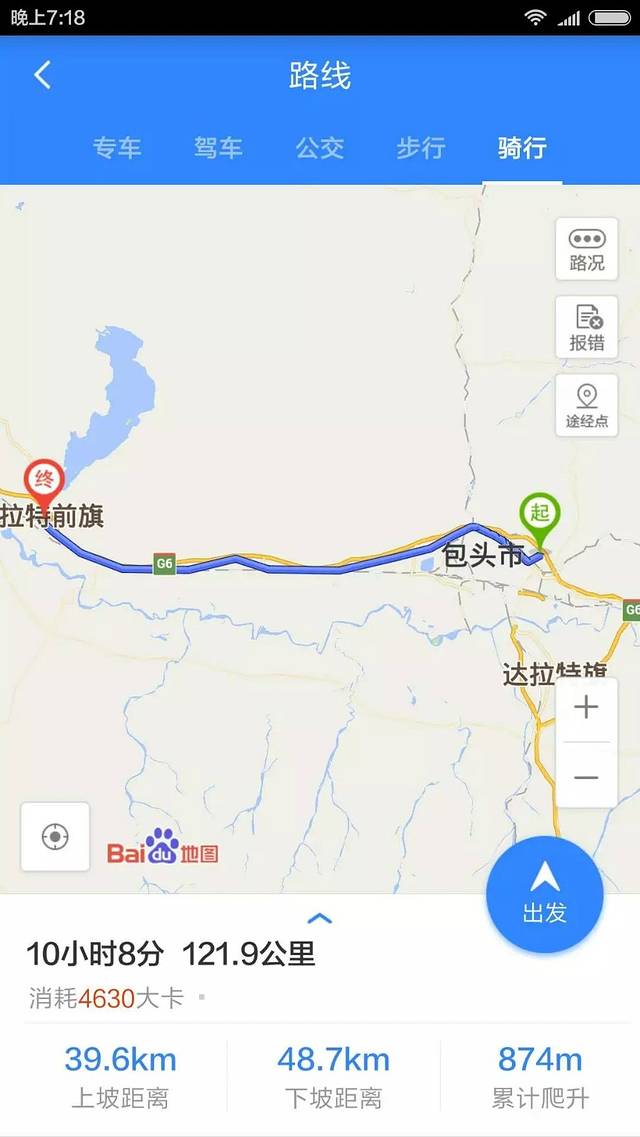Screen dimensions: 640x1137
Task: Go back using the top-left arrow
Action: pos(42,75)
